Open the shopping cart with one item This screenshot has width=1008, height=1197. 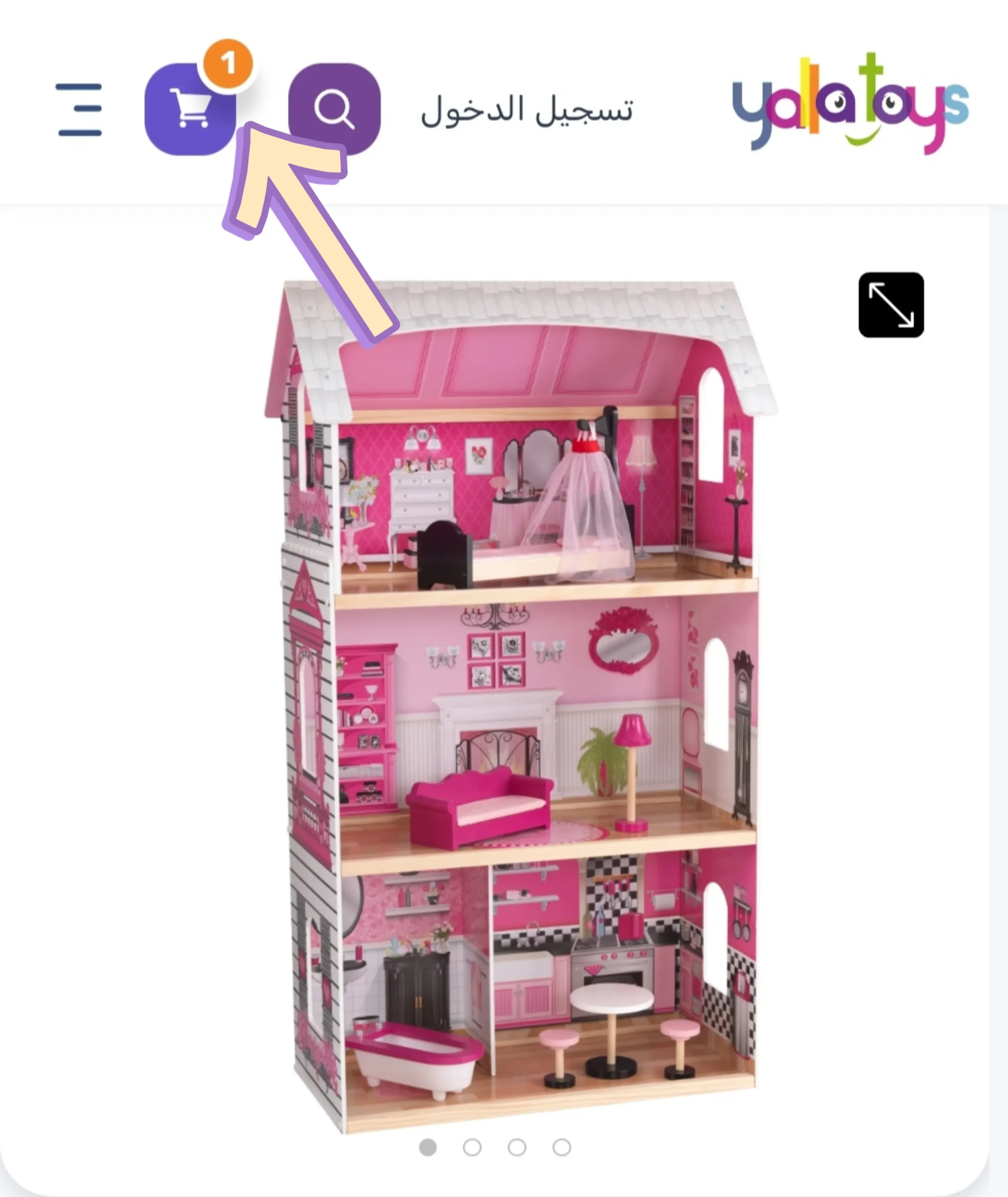[x=190, y=109]
